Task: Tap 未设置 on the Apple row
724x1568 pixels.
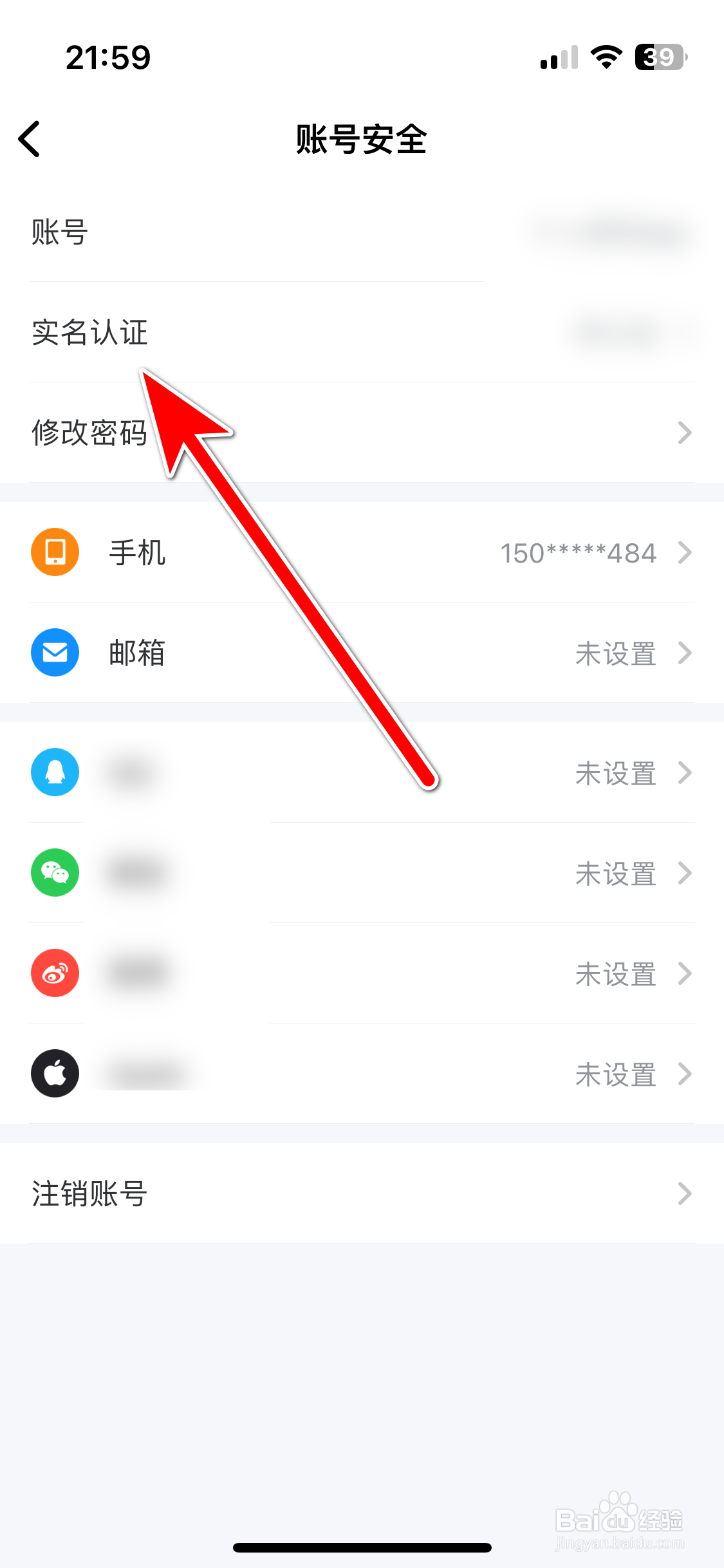Action: (615, 1074)
